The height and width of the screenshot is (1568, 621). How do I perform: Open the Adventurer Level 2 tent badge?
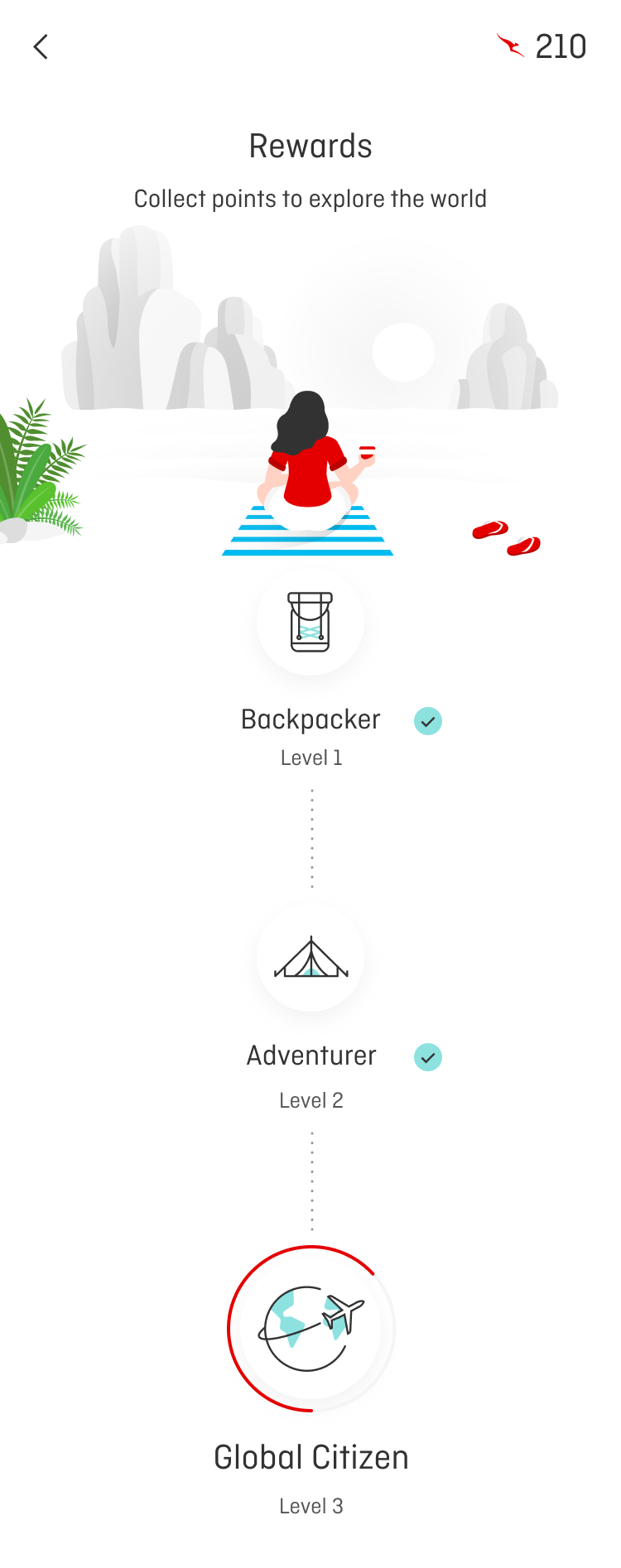[310, 958]
